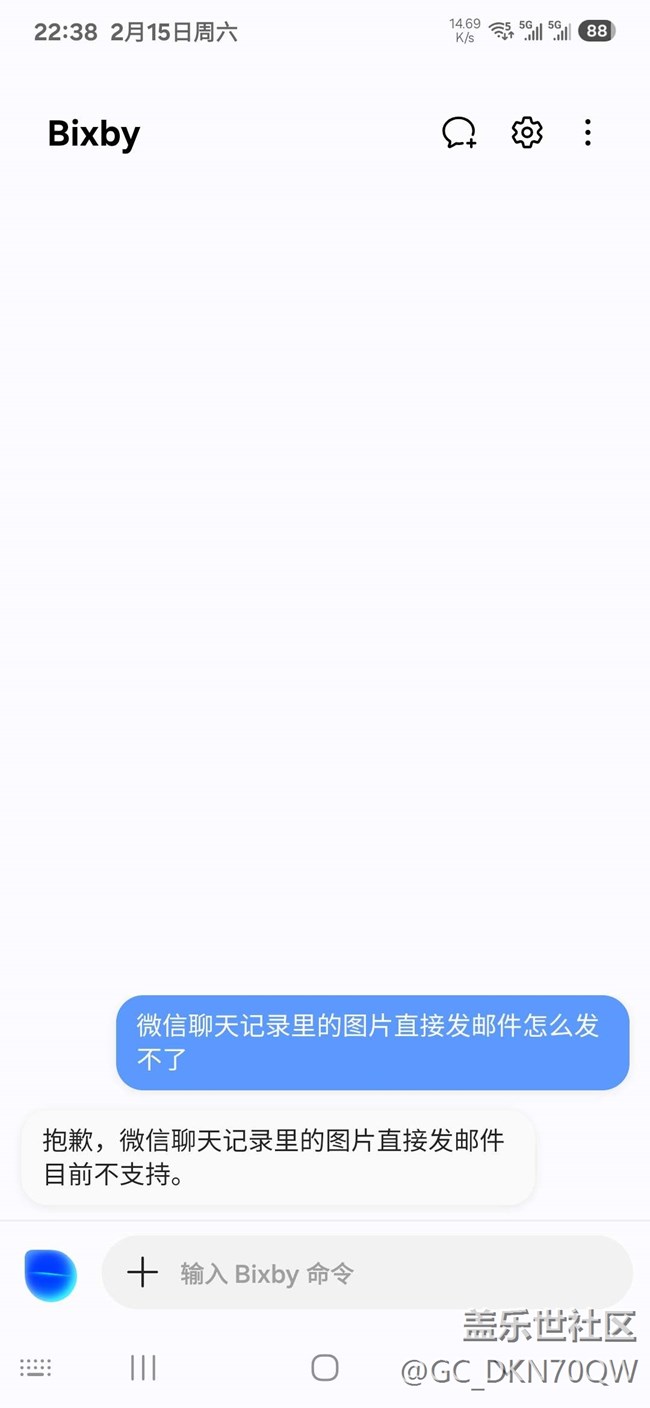This screenshot has width=650, height=1408.
Task: Tap the keyboard icon in navigation bar
Action: coord(36,1367)
